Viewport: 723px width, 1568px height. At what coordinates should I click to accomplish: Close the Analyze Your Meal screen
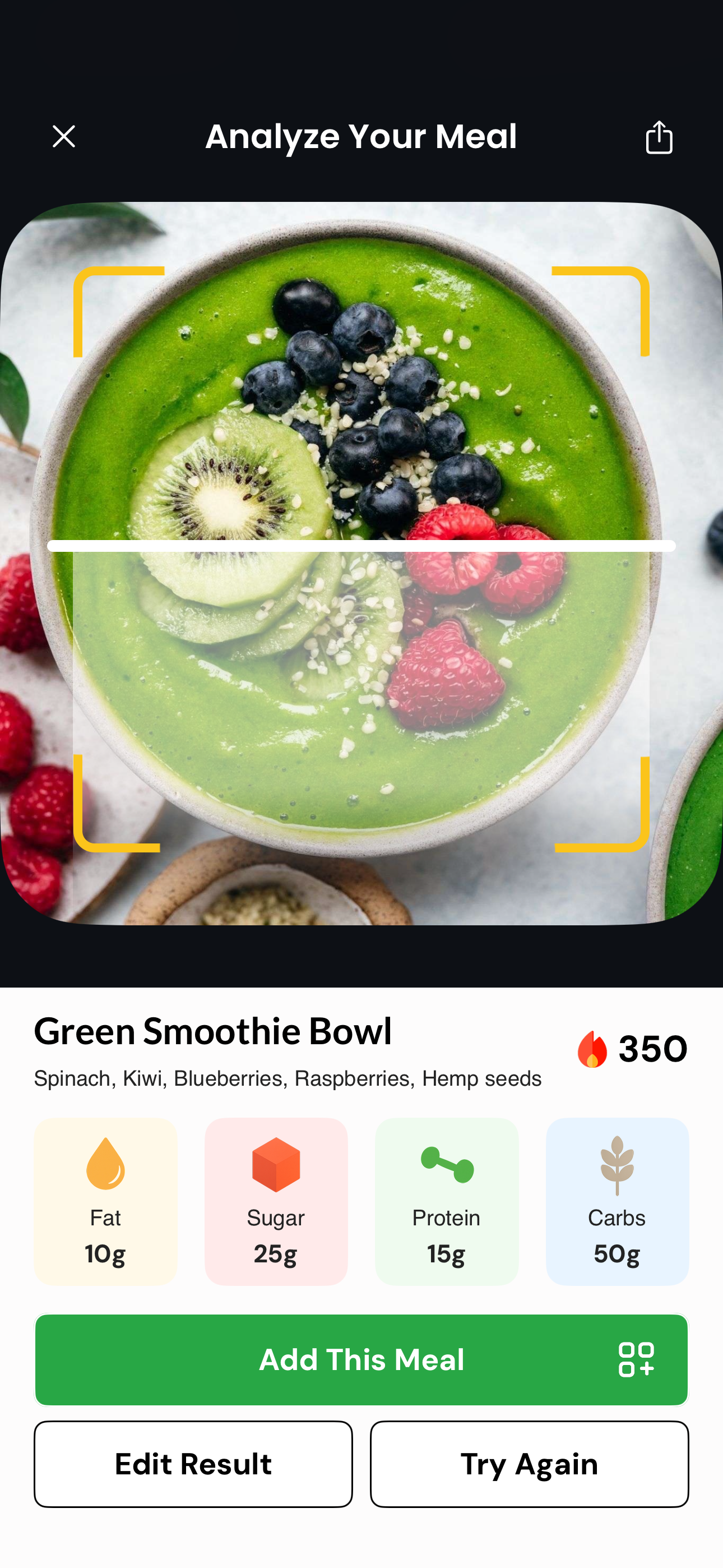pyautogui.click(x=64, y=136)
